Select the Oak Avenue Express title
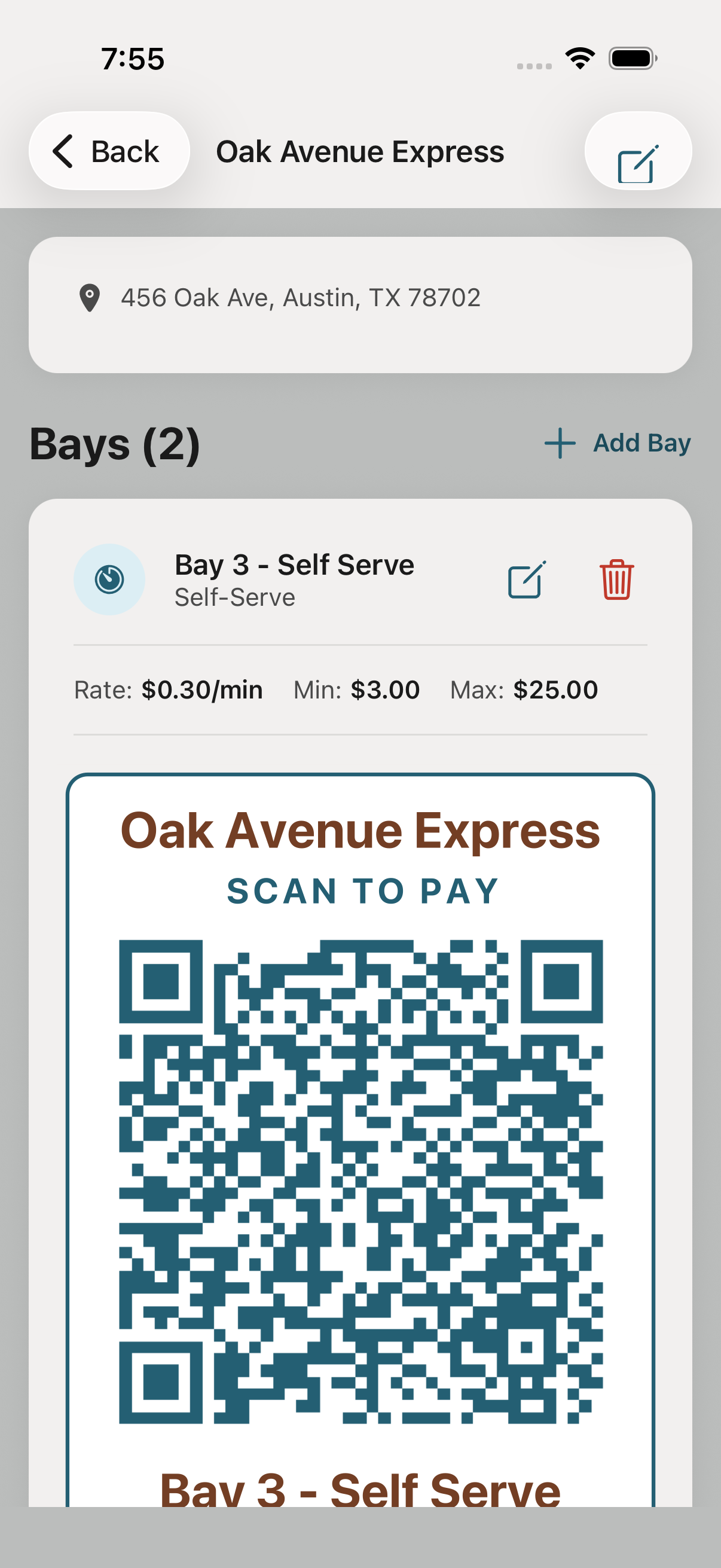The image size is (721, 1568). pos(360,151)
